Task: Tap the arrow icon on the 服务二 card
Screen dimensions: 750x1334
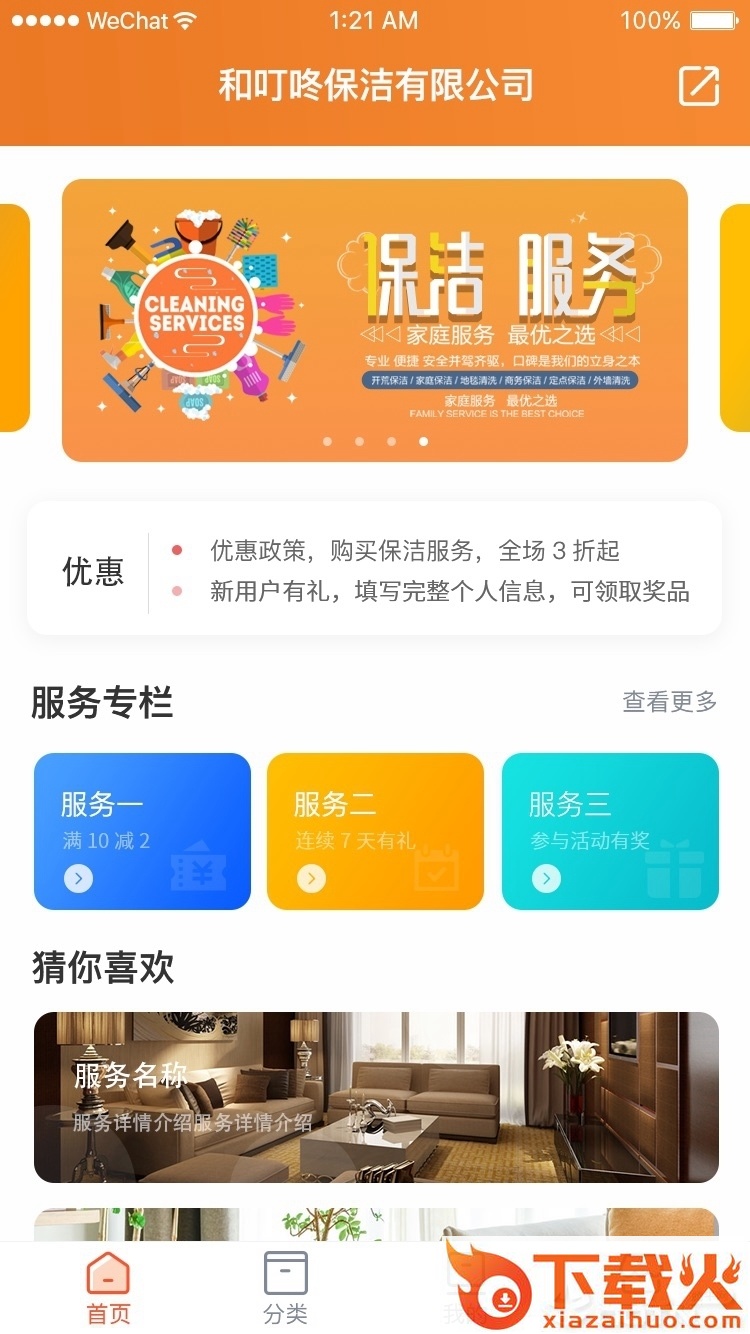Action: coord(312,878)
